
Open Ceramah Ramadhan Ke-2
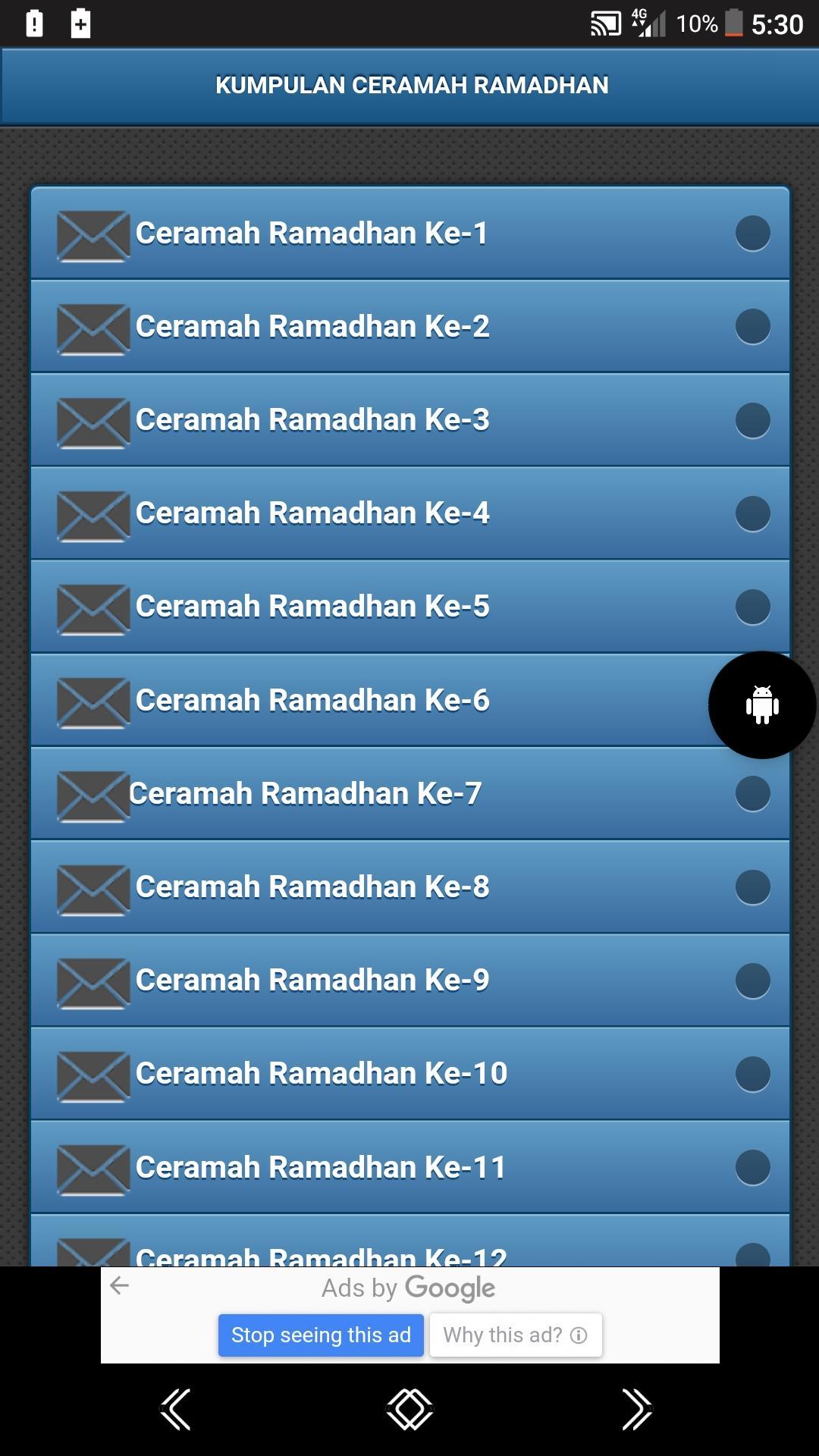(409, 326)
